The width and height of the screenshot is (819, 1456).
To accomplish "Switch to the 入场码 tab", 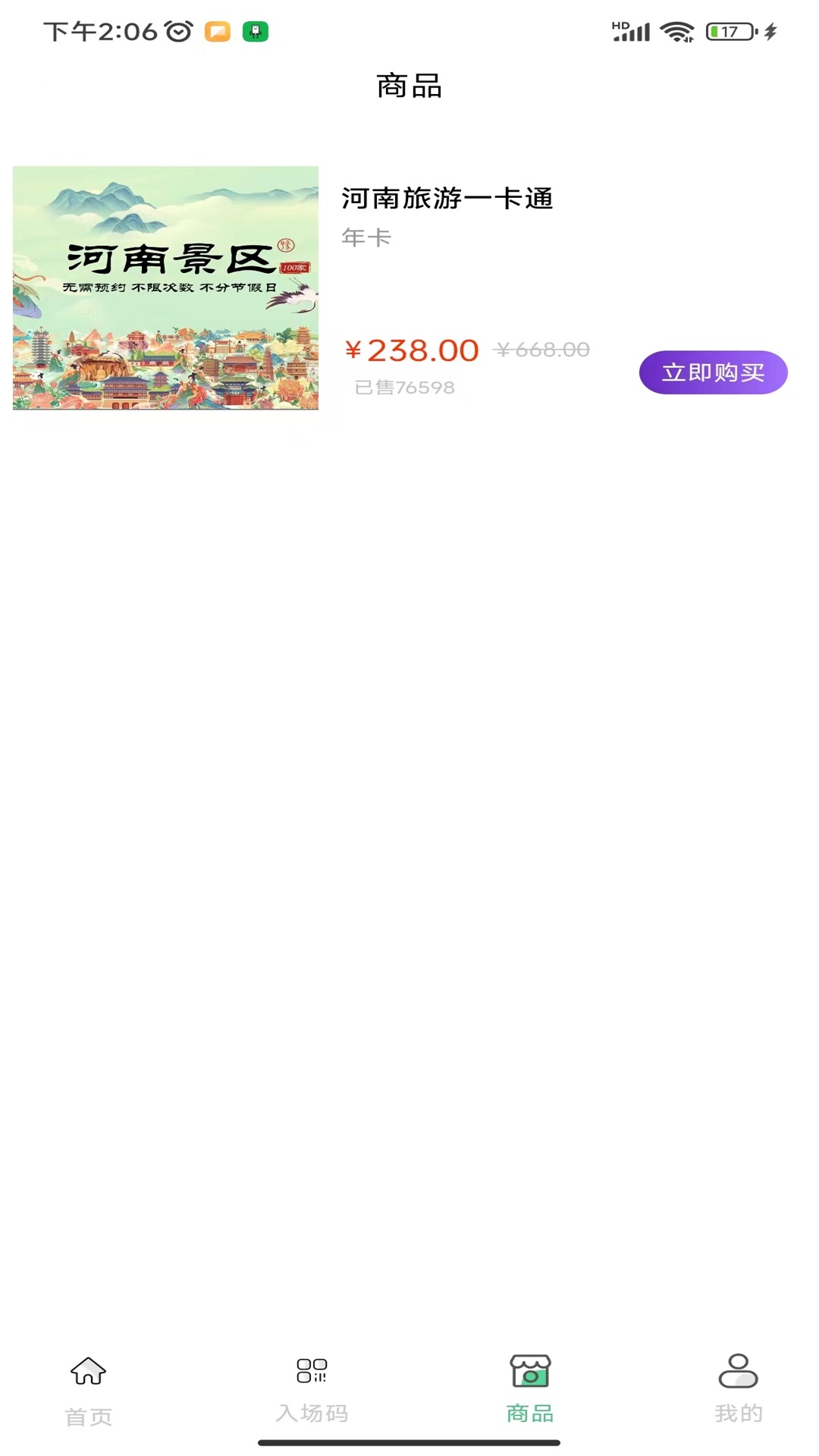I will point(312,1407).
